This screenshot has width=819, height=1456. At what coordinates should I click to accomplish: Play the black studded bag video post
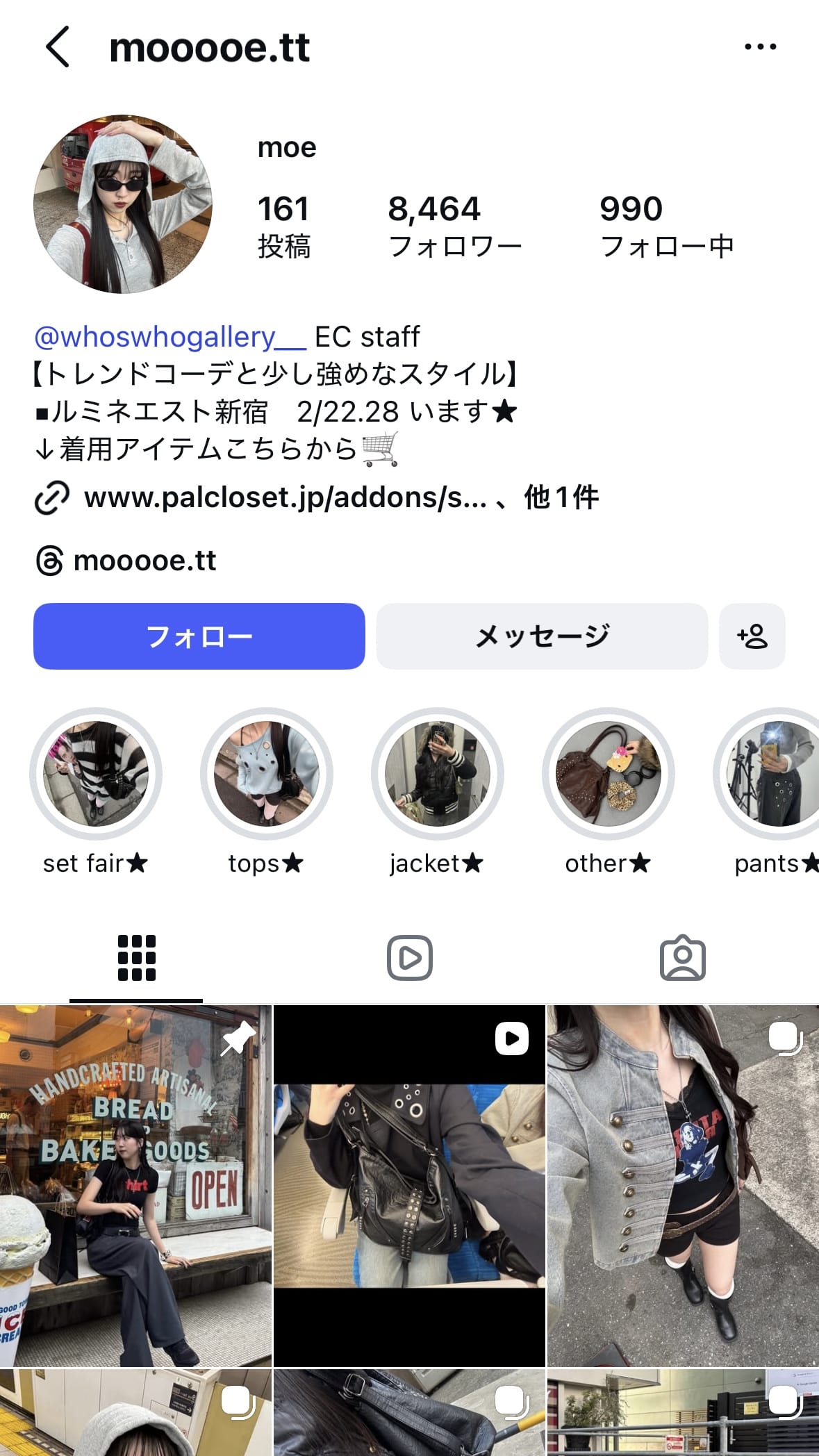409,1185
